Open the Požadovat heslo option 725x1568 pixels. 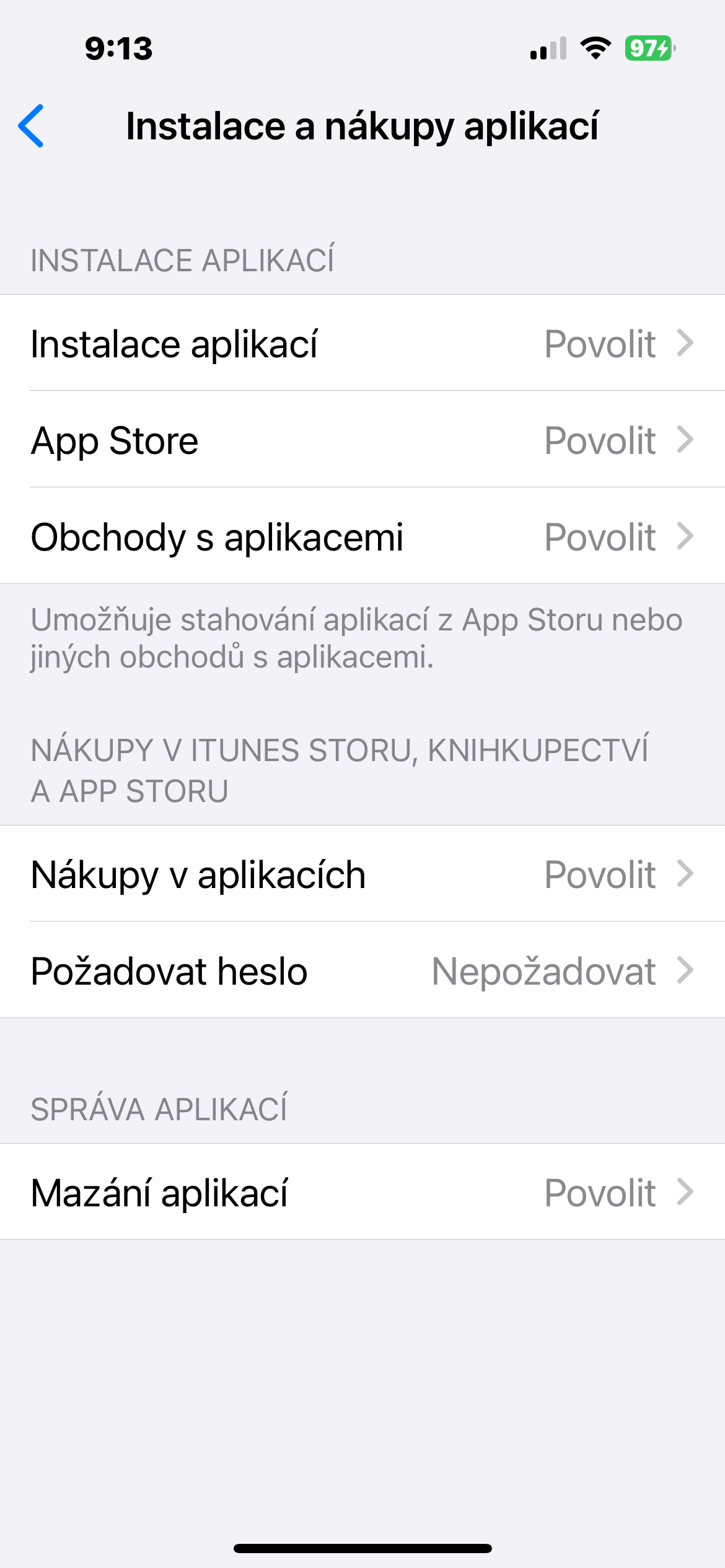point(362,970)
